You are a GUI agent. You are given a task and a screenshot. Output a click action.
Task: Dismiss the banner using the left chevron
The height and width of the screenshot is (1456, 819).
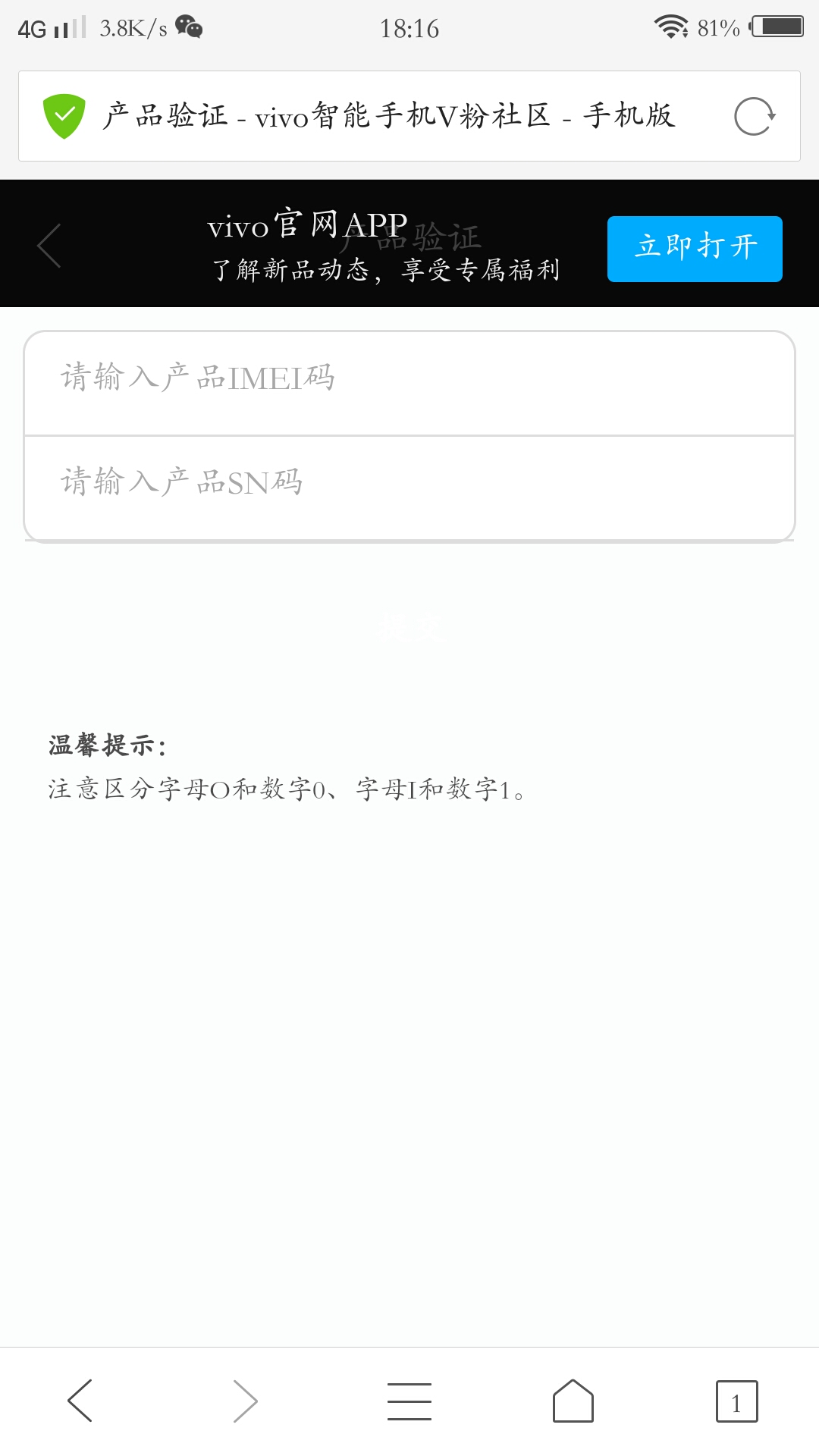click(x=48, y=244)
